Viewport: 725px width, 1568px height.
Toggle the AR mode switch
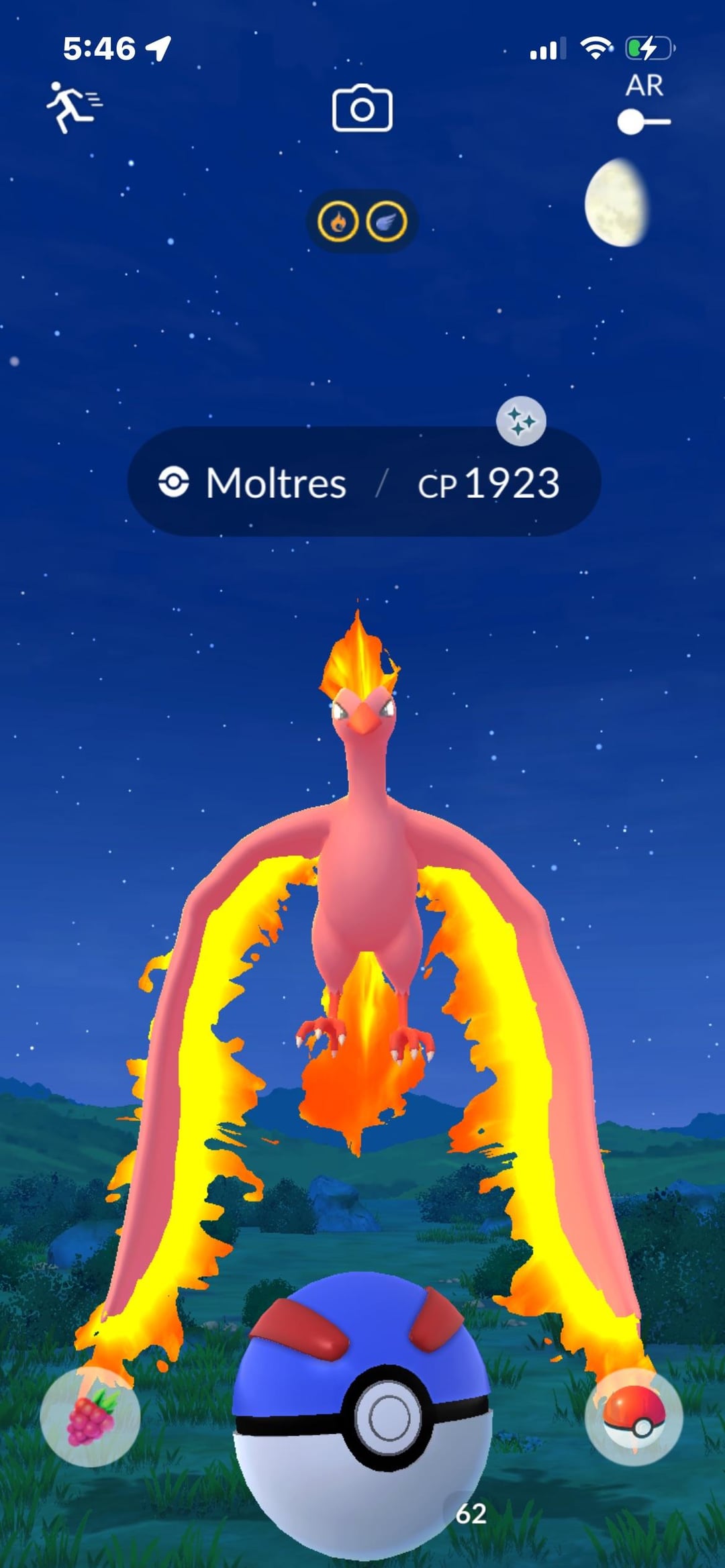(x=643, y=122)
